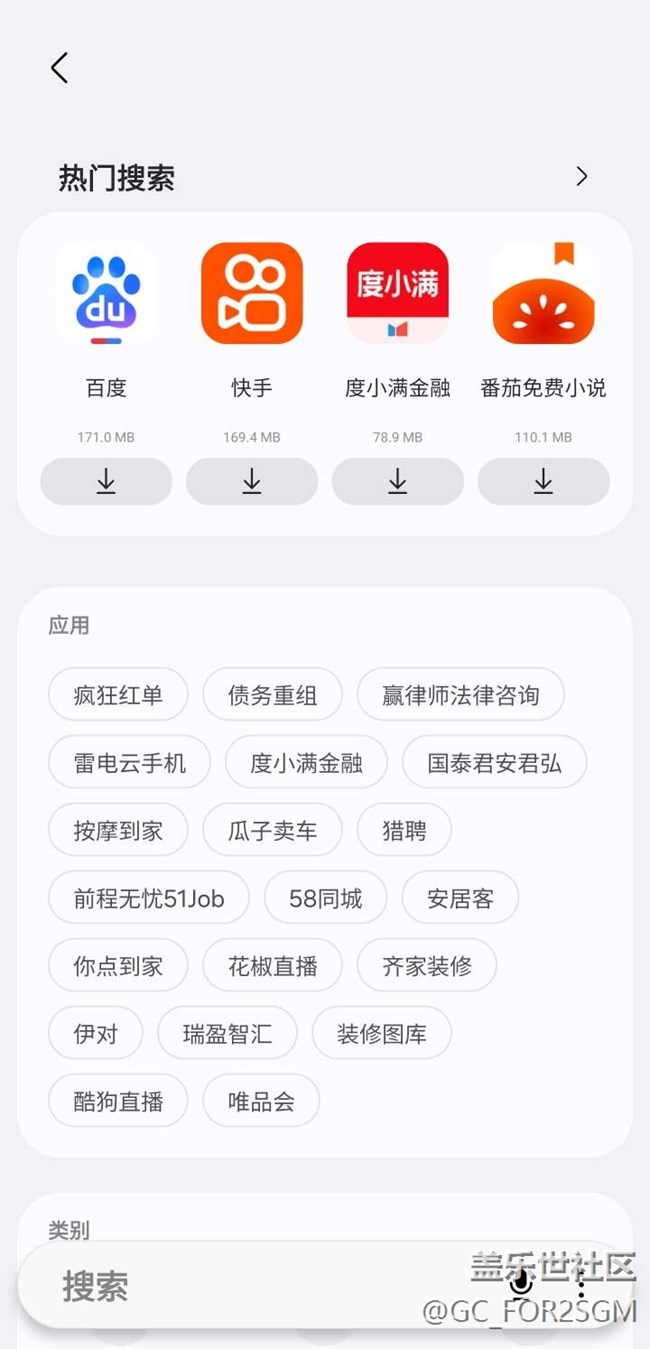Pick the 58同城 suggestion chip
The image size is (650, 1349).
(325, 899)
